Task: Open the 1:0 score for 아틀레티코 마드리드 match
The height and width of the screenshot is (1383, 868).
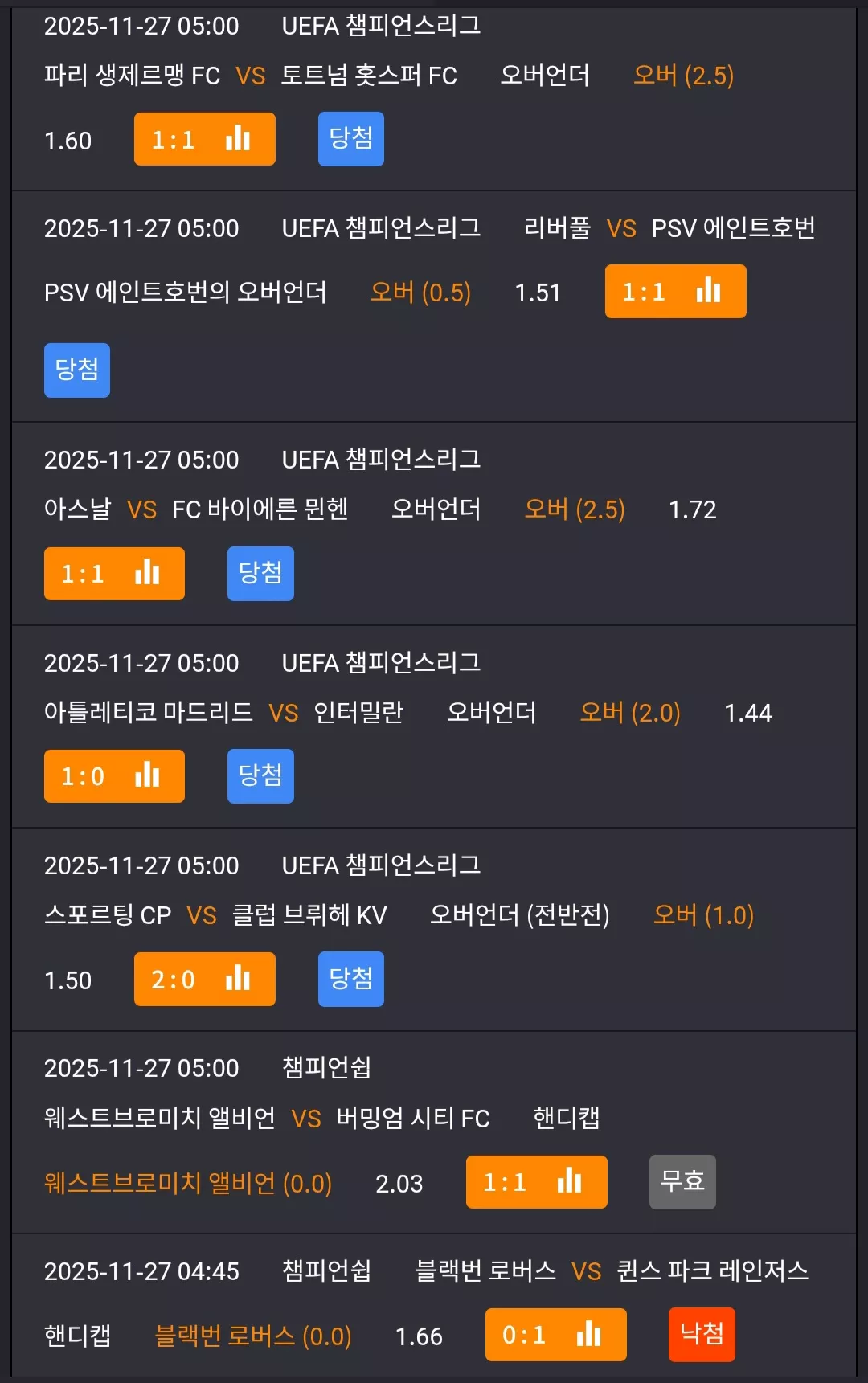Action: tap(114, 775)
